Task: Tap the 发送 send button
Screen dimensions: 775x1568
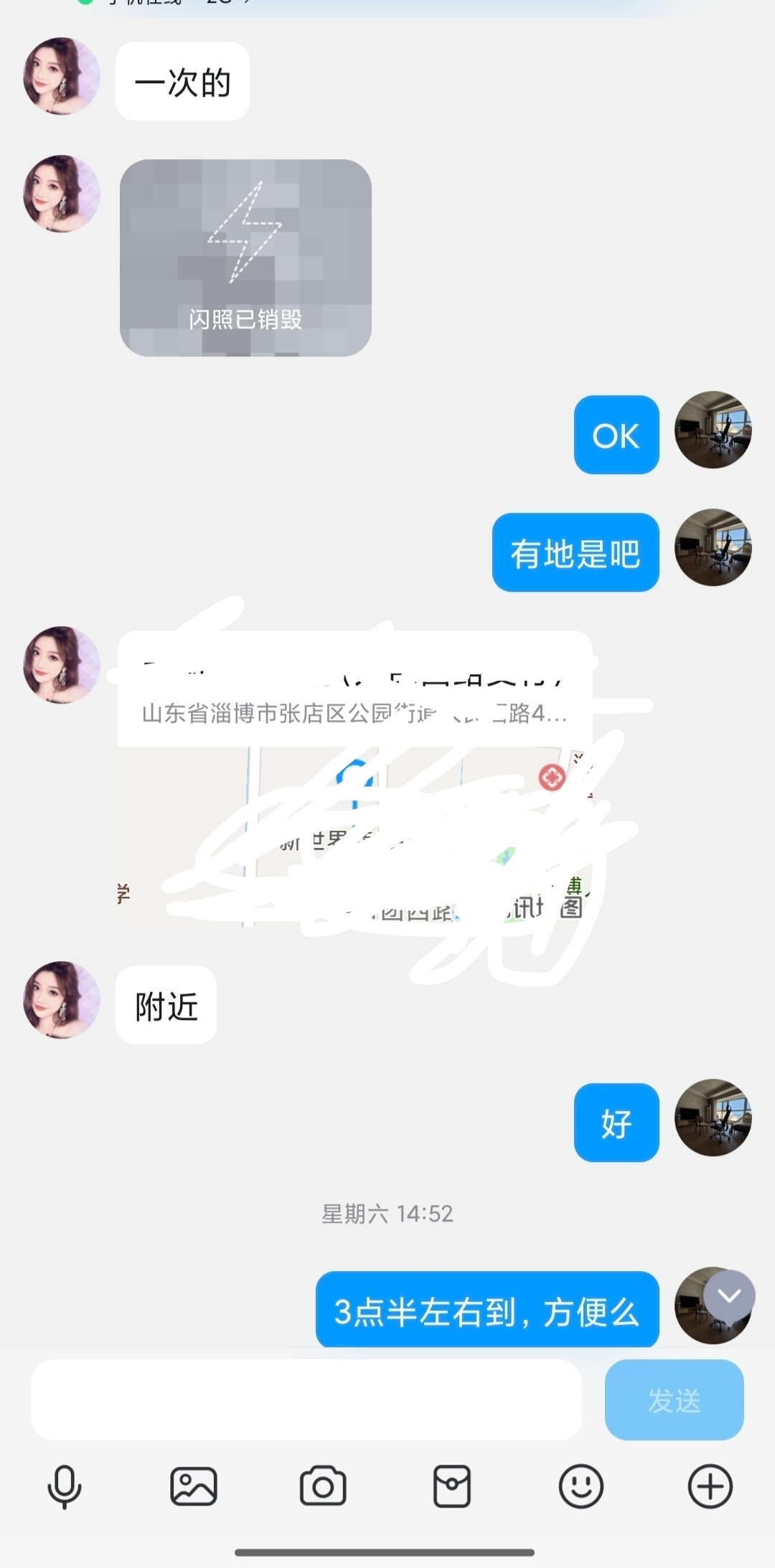Action: click(674, 1399)
